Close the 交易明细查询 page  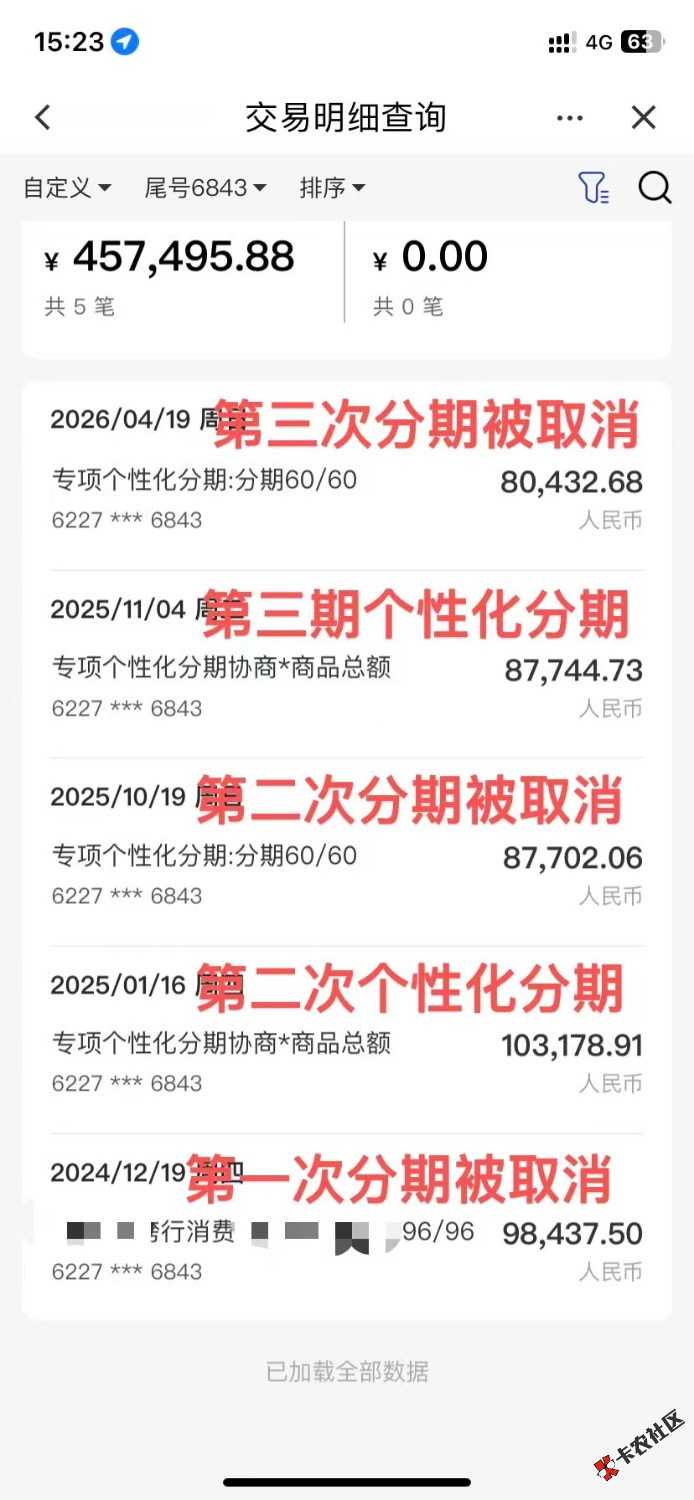tap(643, 118)
